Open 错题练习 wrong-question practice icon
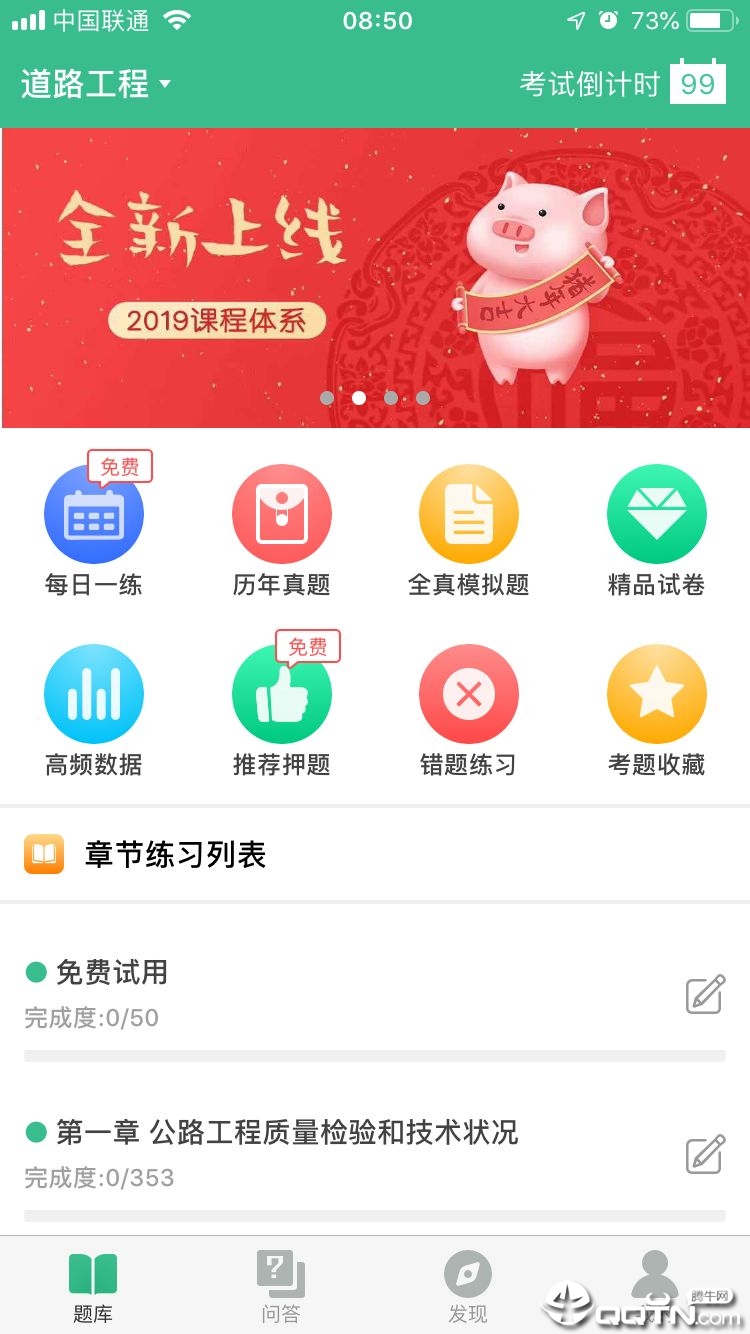Viewport: 750px width, 1334px height. tap(468, 693)
